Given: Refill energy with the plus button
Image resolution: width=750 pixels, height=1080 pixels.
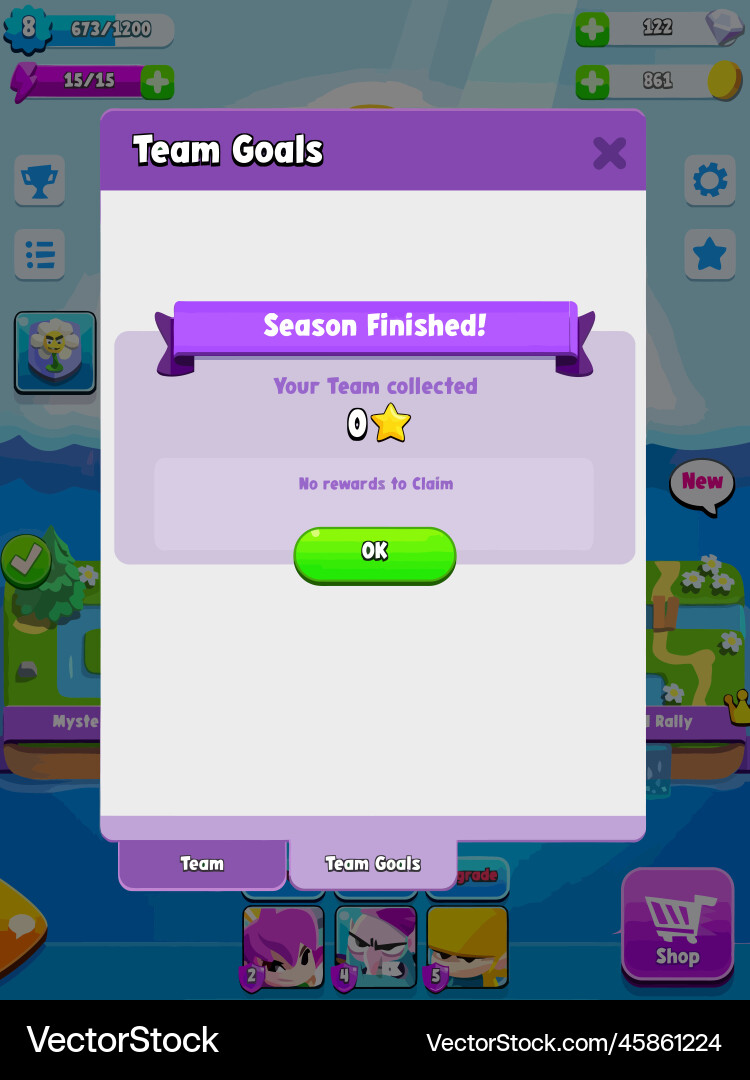Looking at the screenshot, I should click(157, 83).
